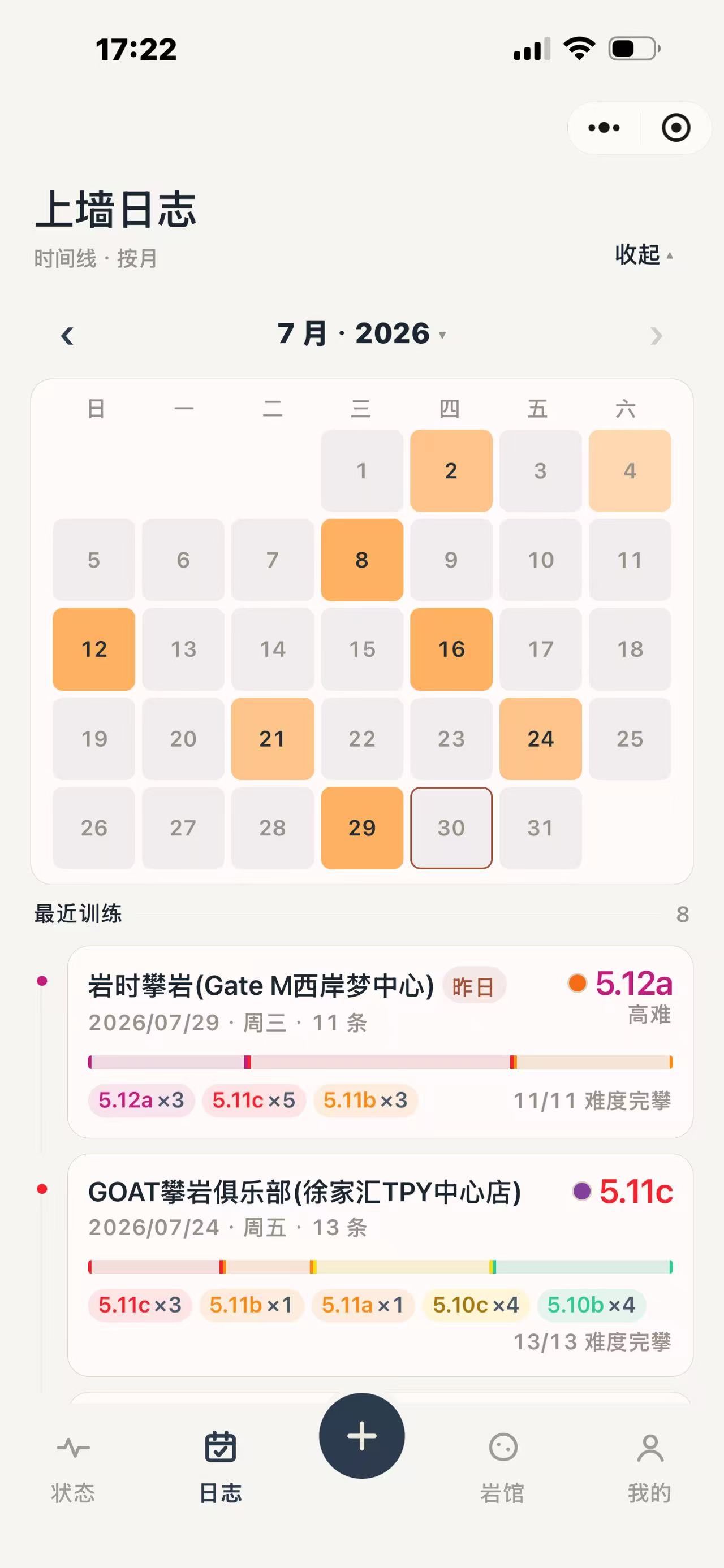Viewport: 724px width, 1568px height.
Task: Go to the previous month
Action: pos(67,335)
